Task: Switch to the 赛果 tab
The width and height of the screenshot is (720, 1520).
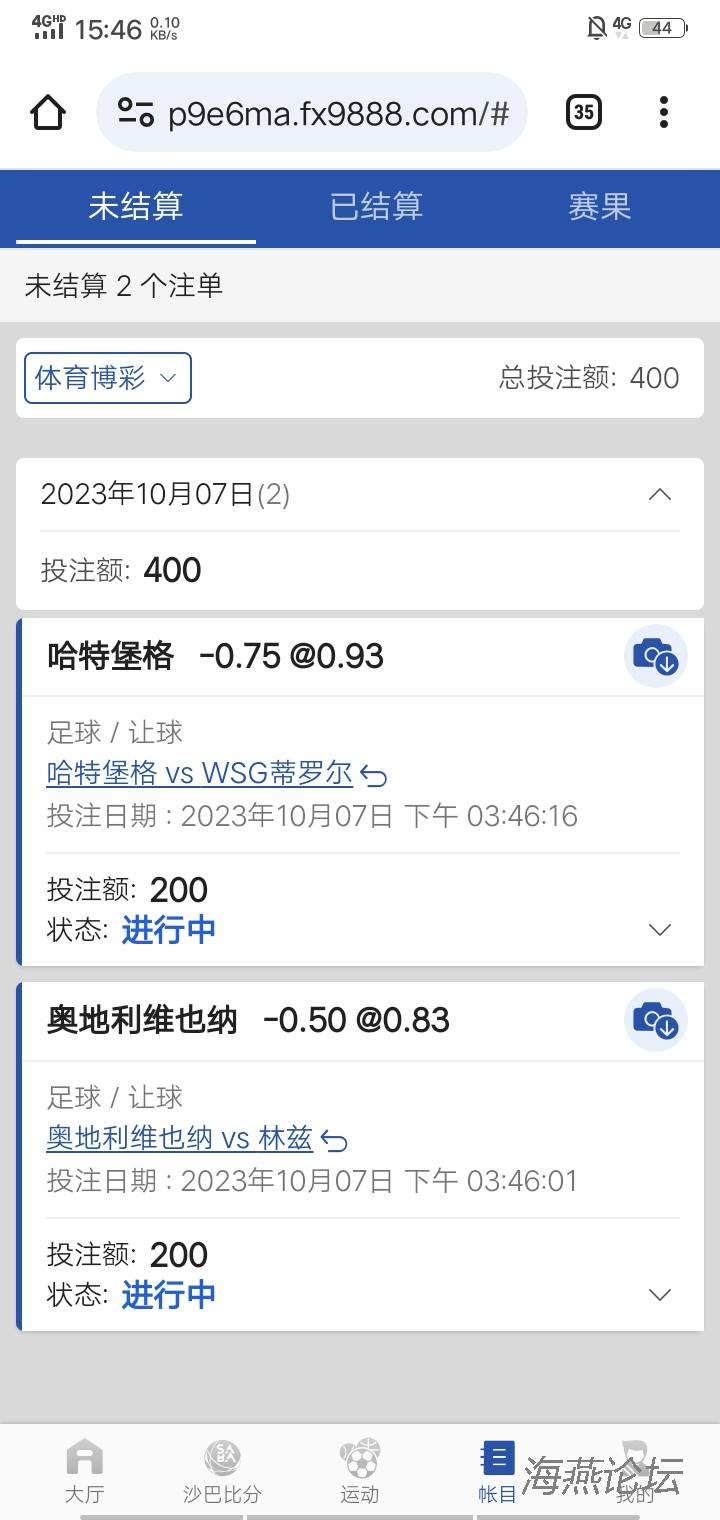Action: click(x=600, y=207)
